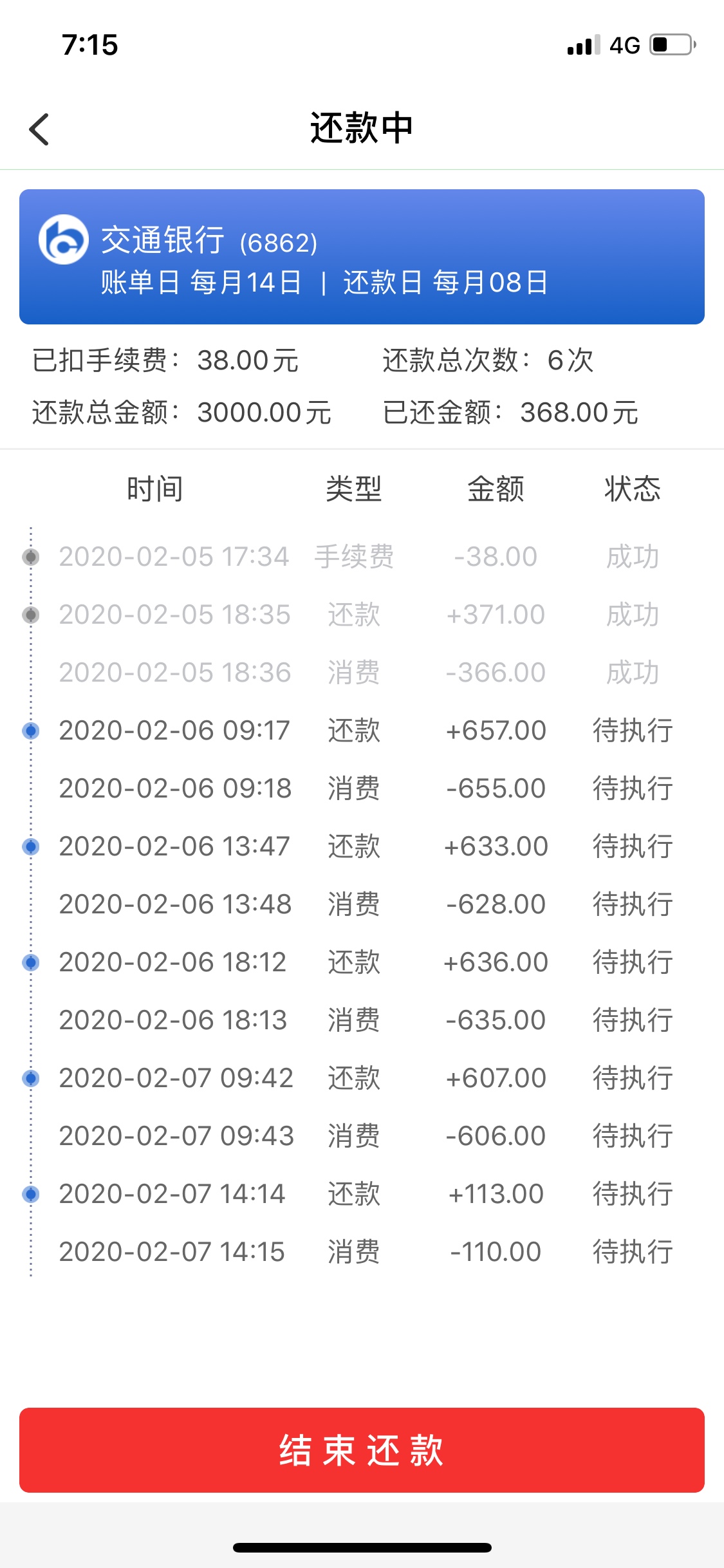Viewport: 724px width, 1568px height.
Task: Open the 交通银行 (6862) card banner
Action: point(362,257)
